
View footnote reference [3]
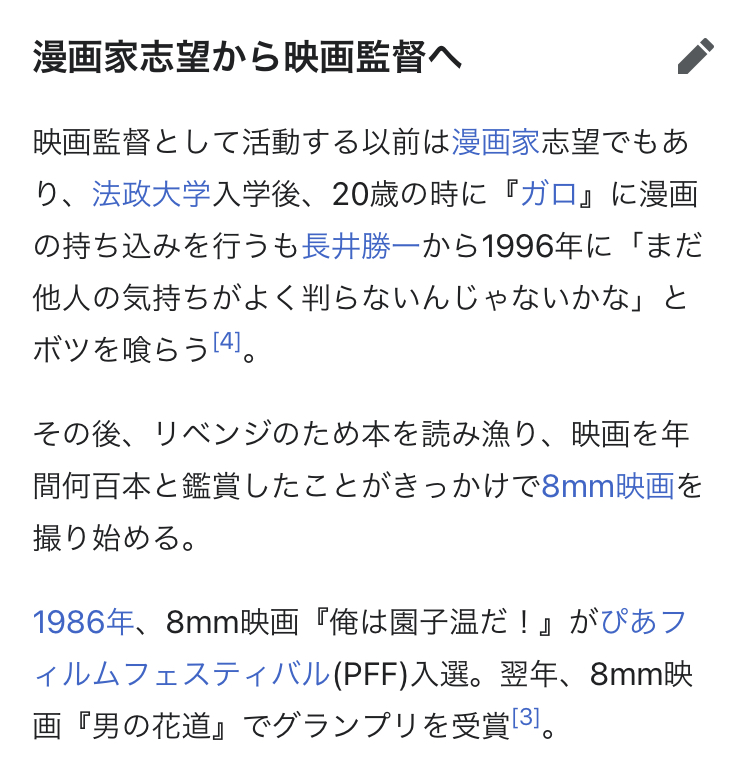point(525,718)
